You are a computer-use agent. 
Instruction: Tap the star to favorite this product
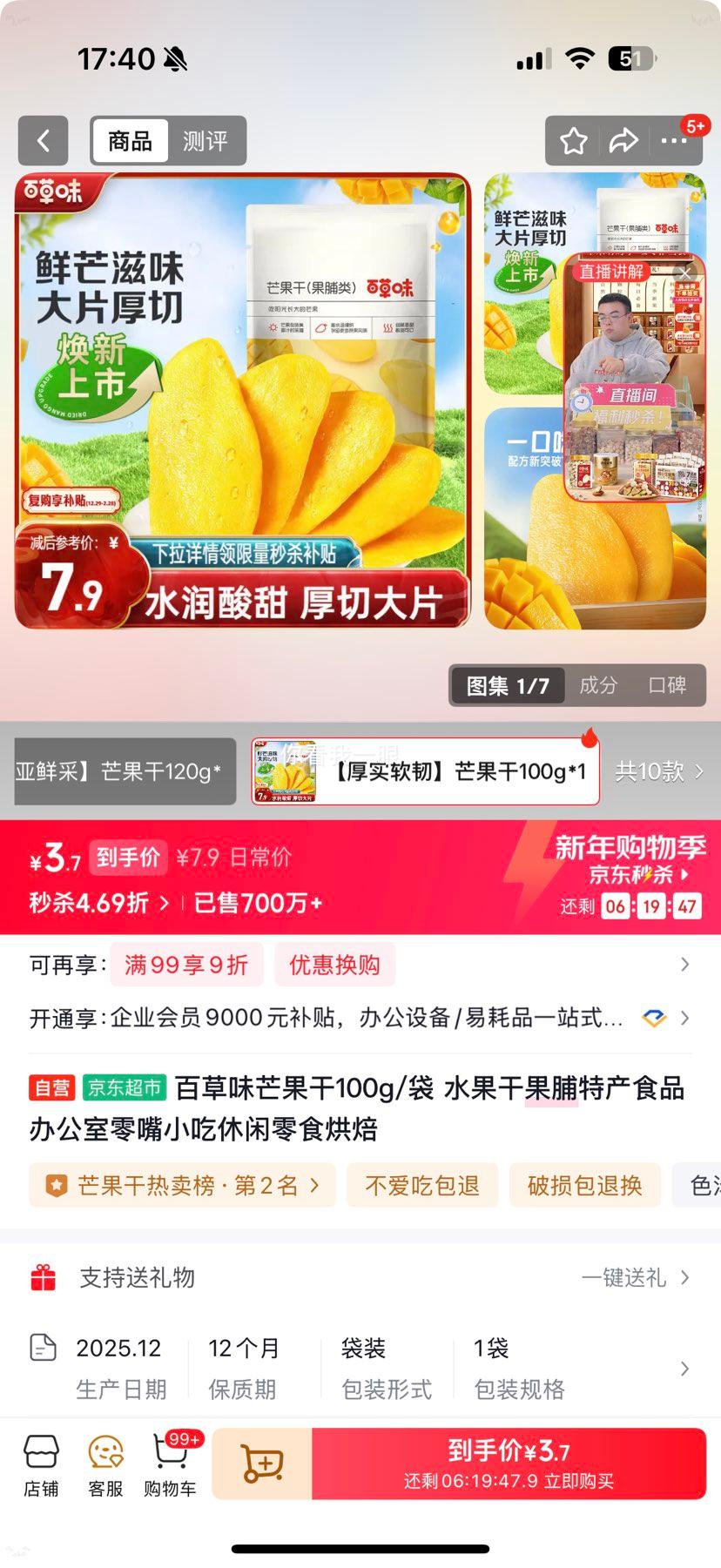[573, 140]
